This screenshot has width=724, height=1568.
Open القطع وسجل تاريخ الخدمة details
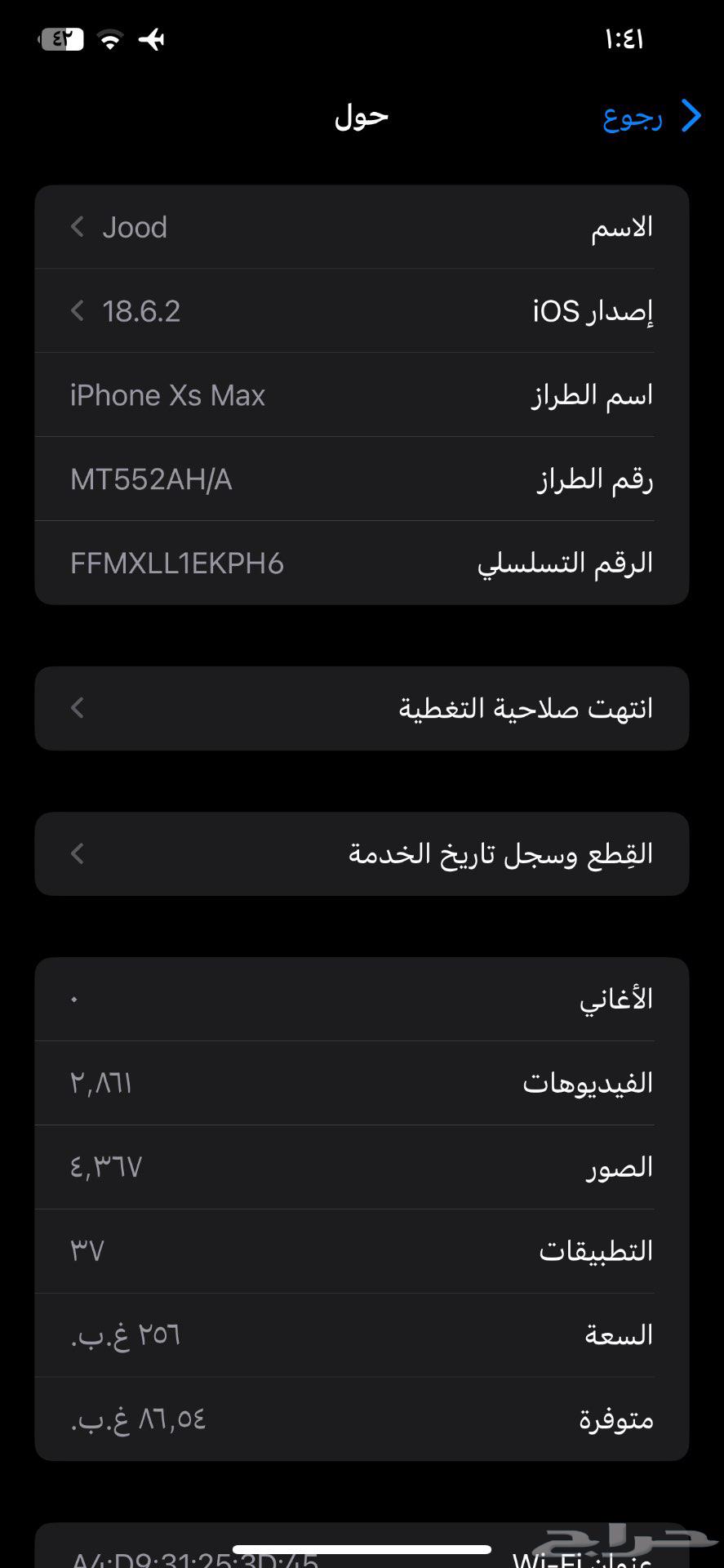pyautogui.click(x=362, y=853)
